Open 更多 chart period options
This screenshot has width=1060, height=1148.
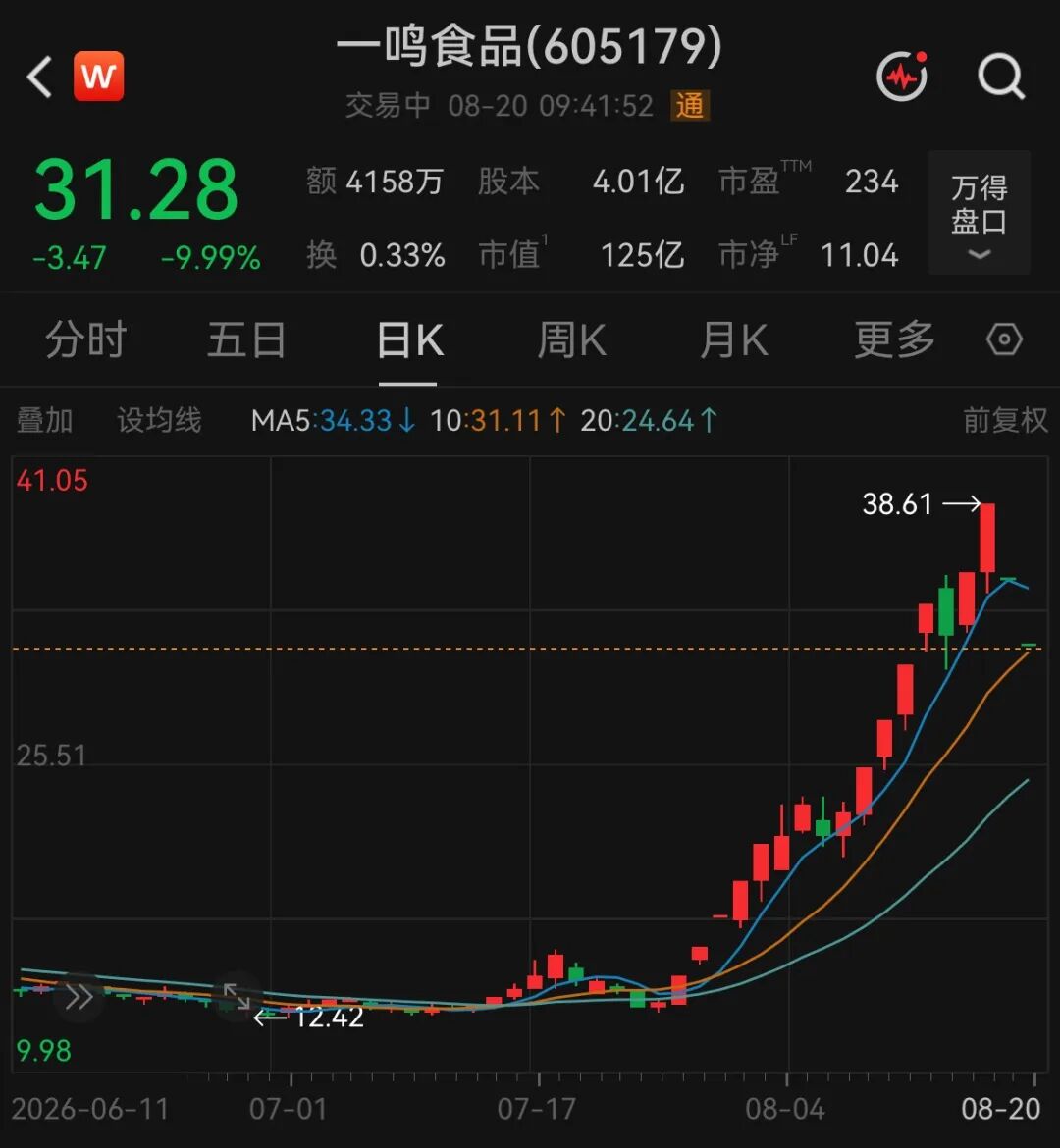pos(895,340)
